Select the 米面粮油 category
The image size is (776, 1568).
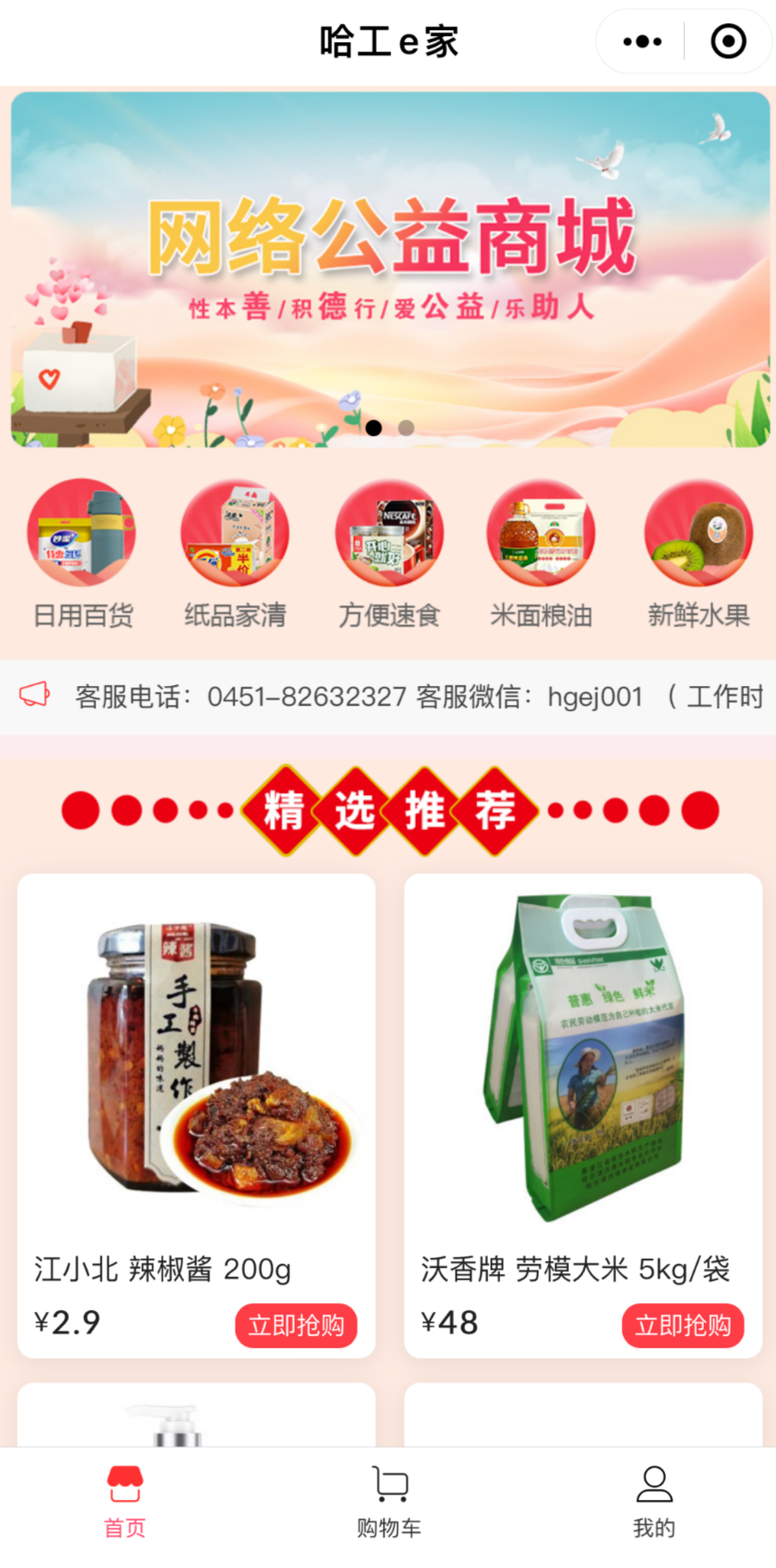click(541, 554)
